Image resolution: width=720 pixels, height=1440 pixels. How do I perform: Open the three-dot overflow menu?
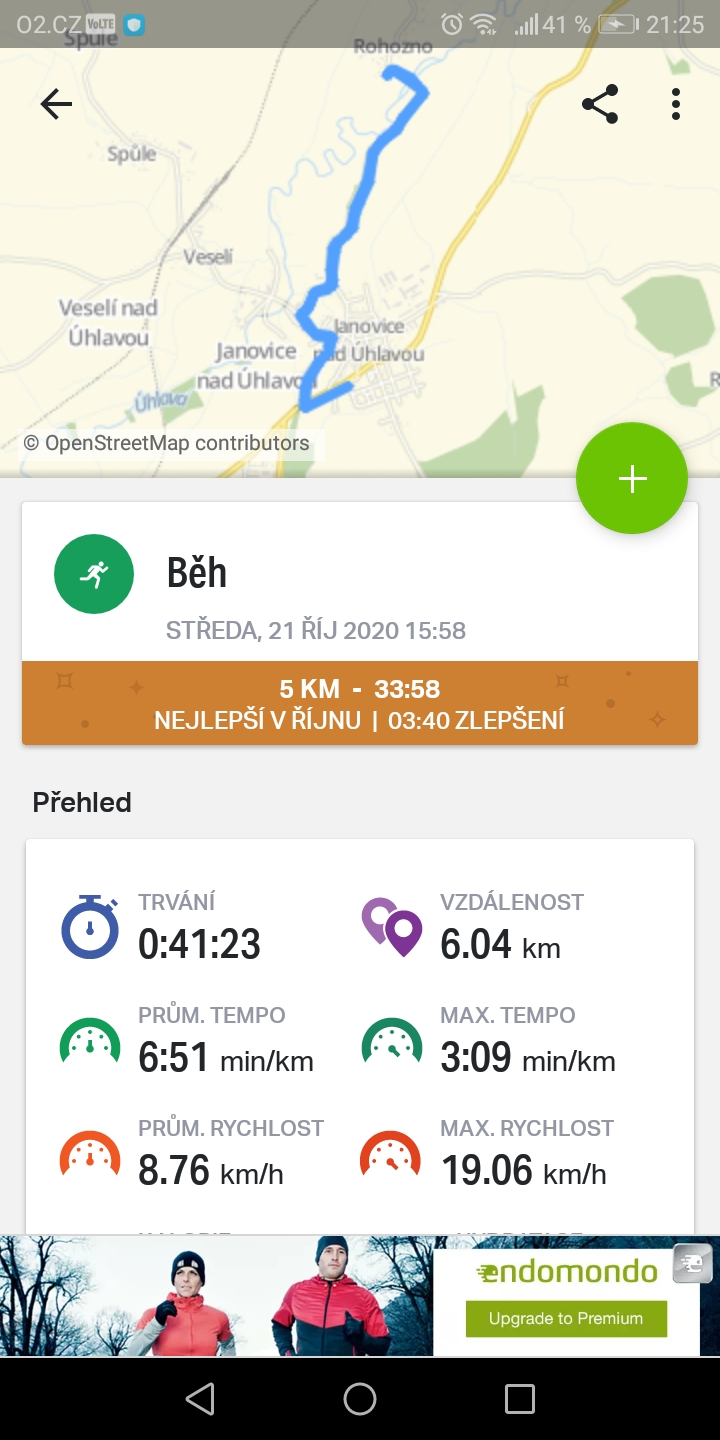point(677,104)
